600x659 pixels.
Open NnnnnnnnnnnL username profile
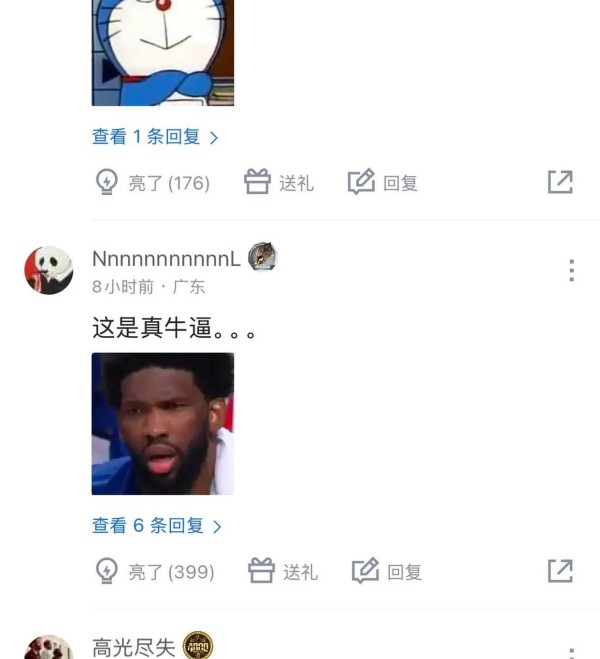point(166,259)
